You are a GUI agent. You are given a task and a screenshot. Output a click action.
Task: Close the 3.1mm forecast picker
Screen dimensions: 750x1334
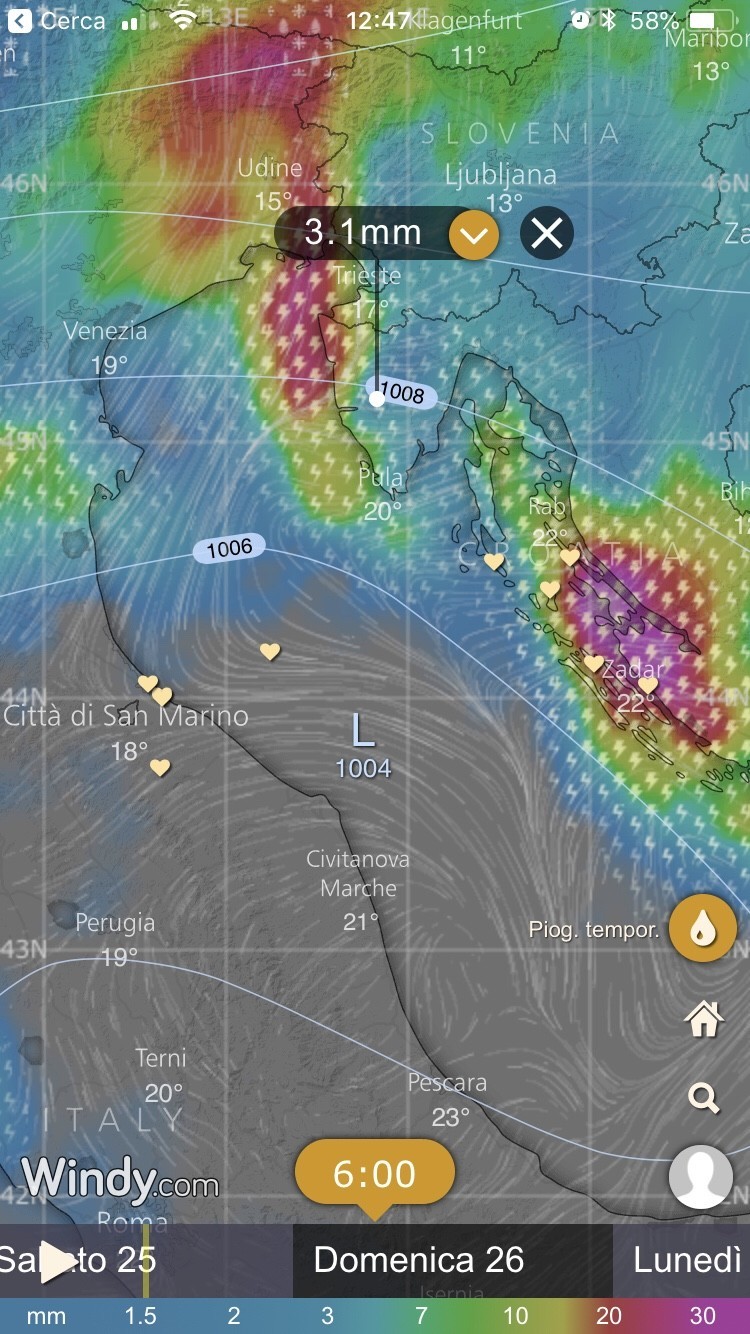pos(547,234)
